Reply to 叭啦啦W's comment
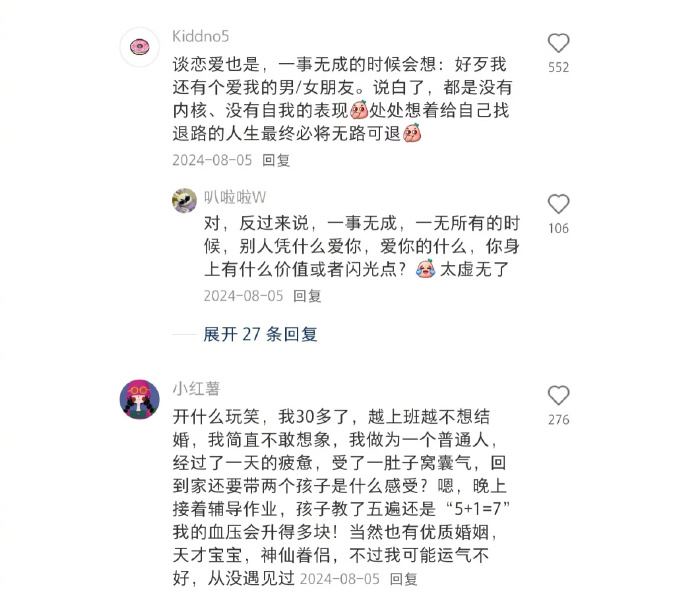Screen dimensions: 690x599 click(x=308, y=296)
